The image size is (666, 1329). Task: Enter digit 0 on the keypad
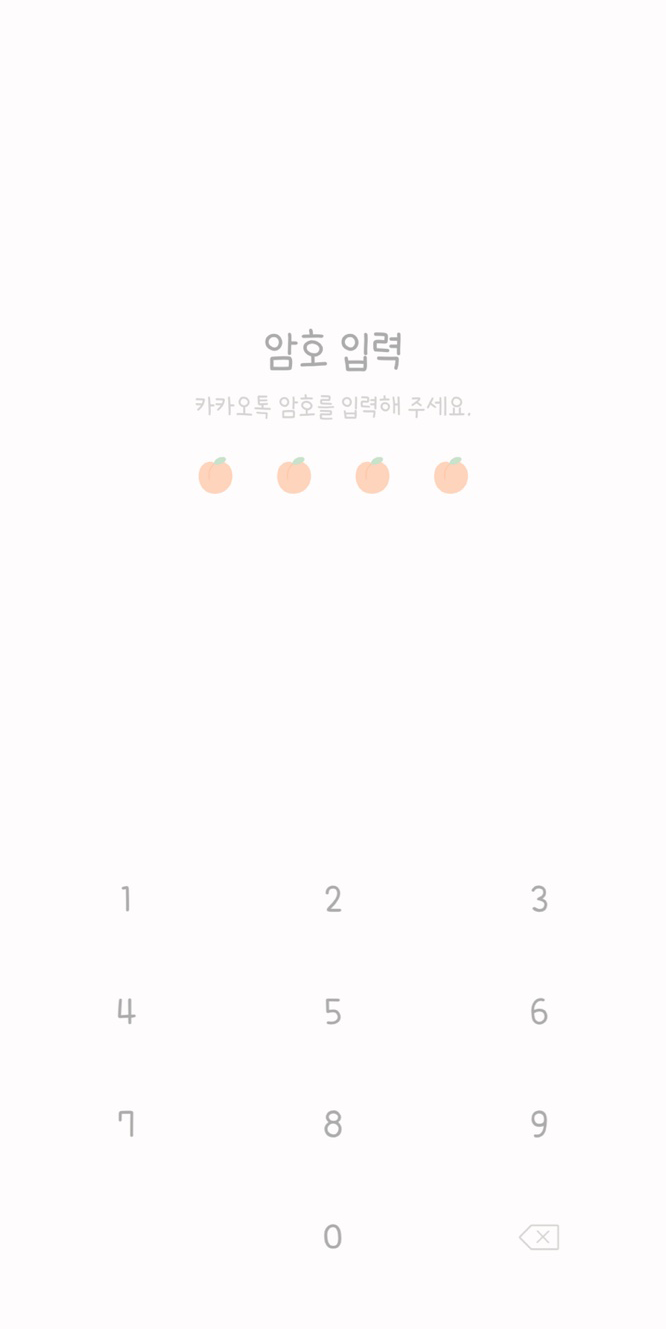[x=333, y=1237]
